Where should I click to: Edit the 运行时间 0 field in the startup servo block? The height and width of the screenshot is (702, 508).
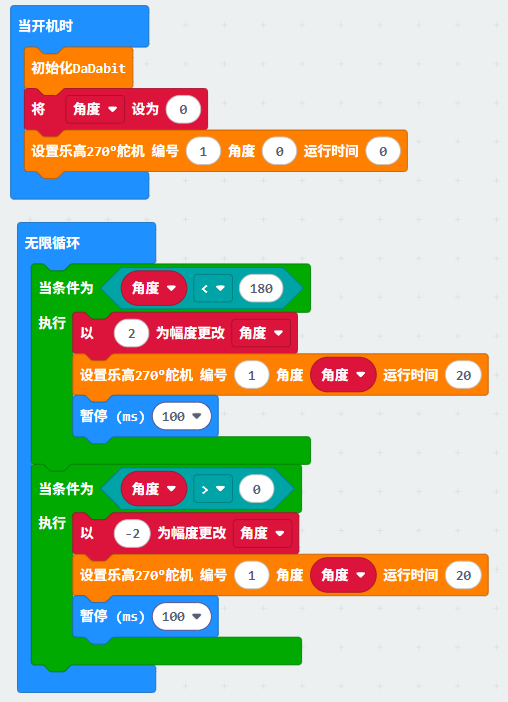383,151
